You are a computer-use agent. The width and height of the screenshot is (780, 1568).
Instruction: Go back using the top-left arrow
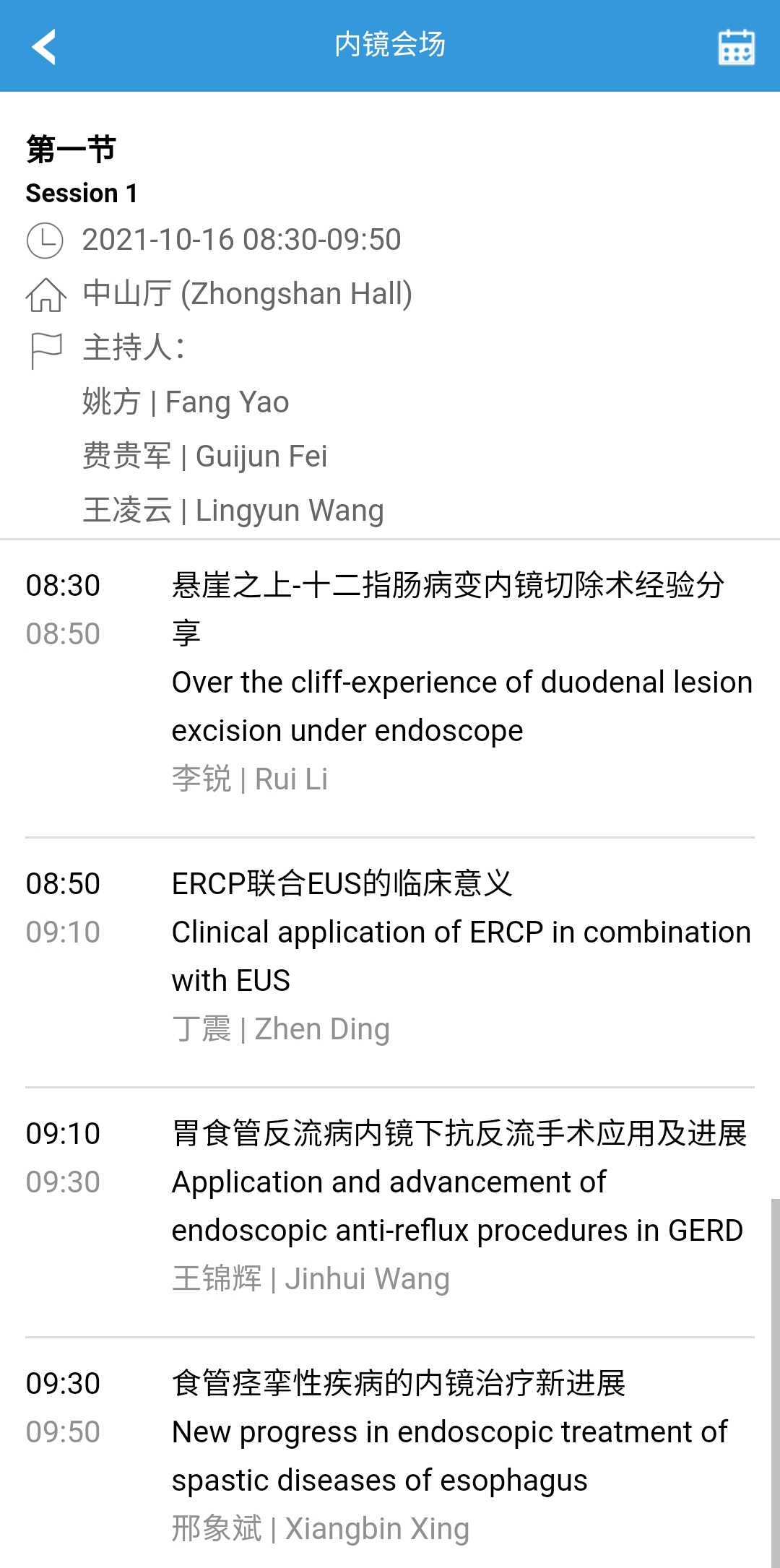[x=45, y=46]
